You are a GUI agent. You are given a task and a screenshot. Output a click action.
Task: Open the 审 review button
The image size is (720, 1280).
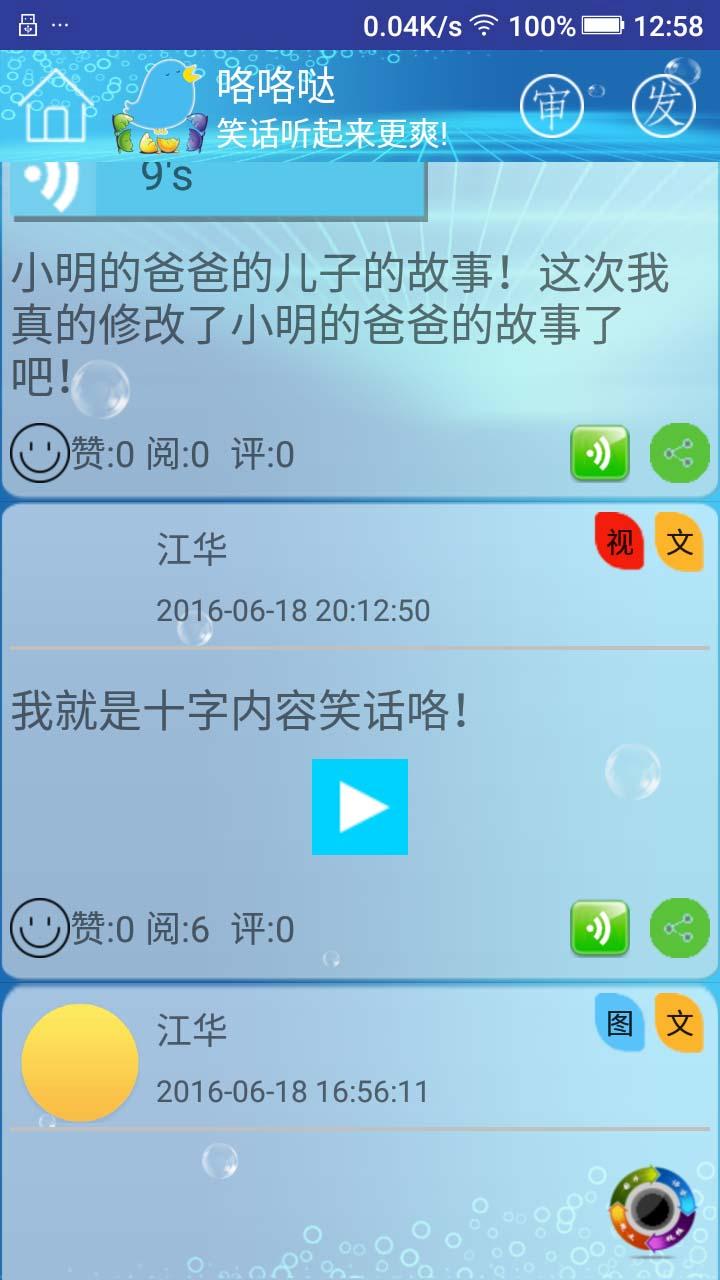(551, 106)
